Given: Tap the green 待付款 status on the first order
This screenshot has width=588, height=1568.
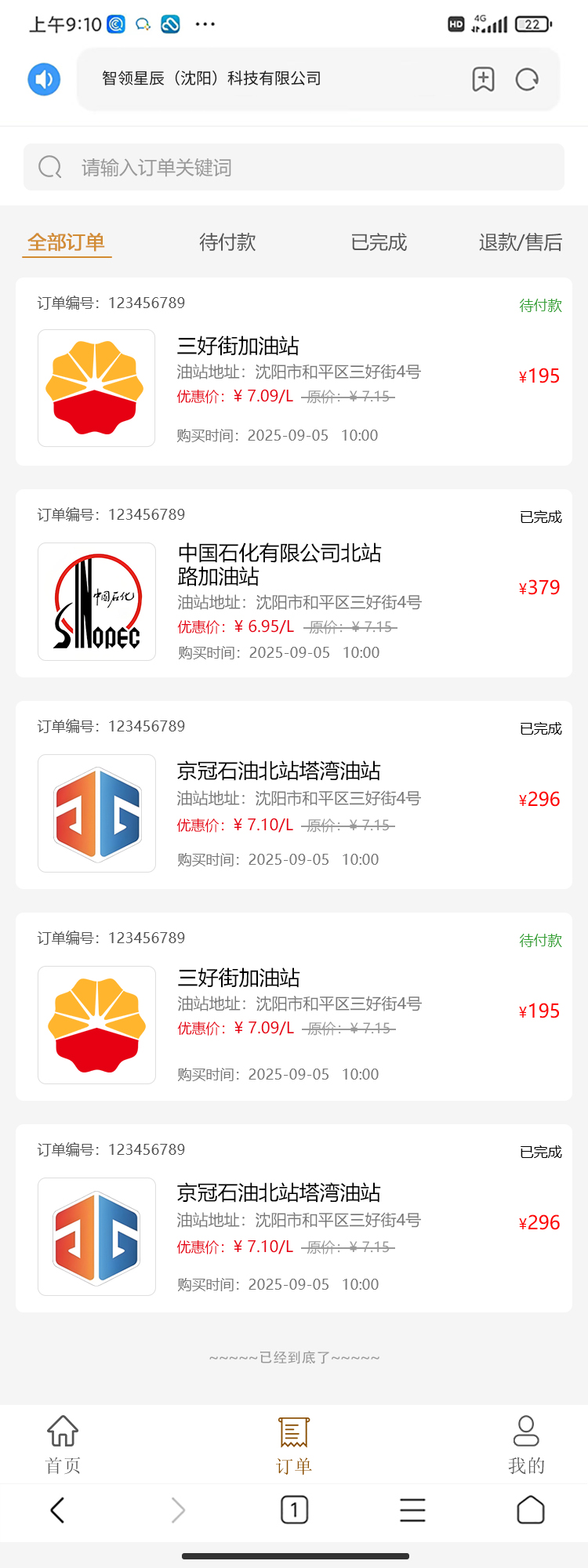Looking at the screenshot, I should [x=541, y=305].
